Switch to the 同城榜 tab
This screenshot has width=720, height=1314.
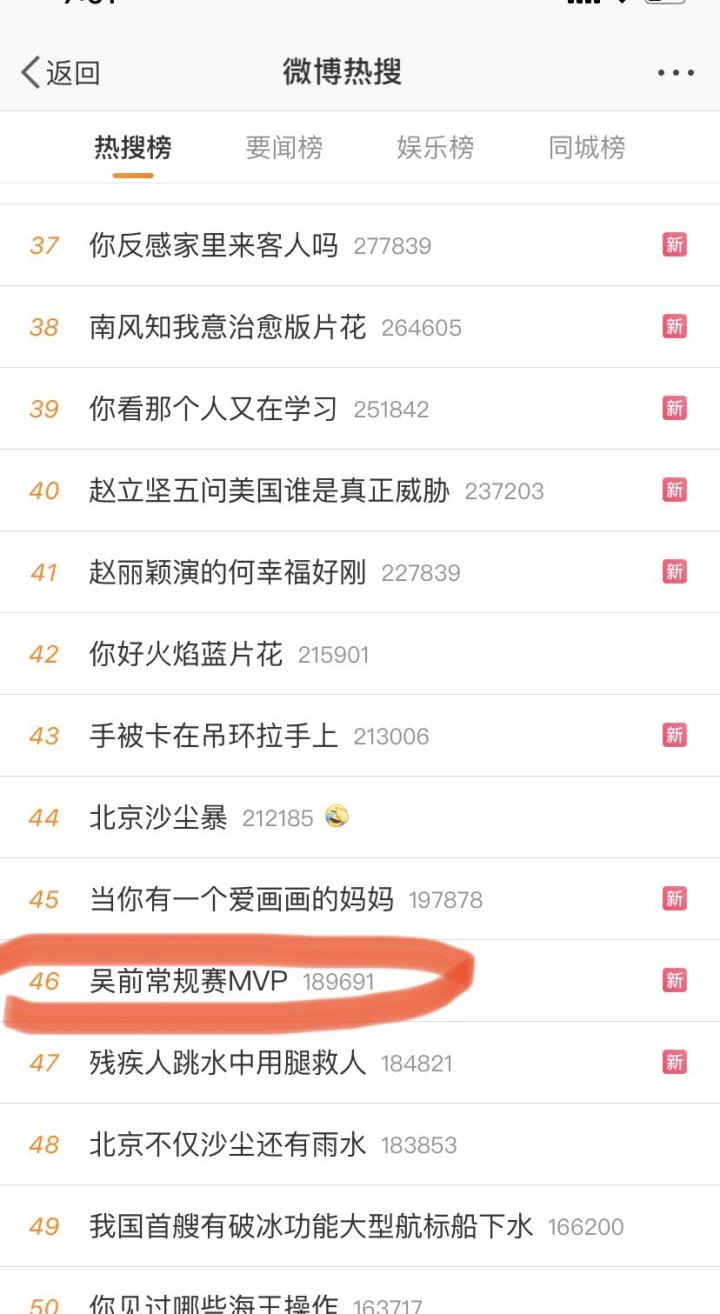coord(586,148)
